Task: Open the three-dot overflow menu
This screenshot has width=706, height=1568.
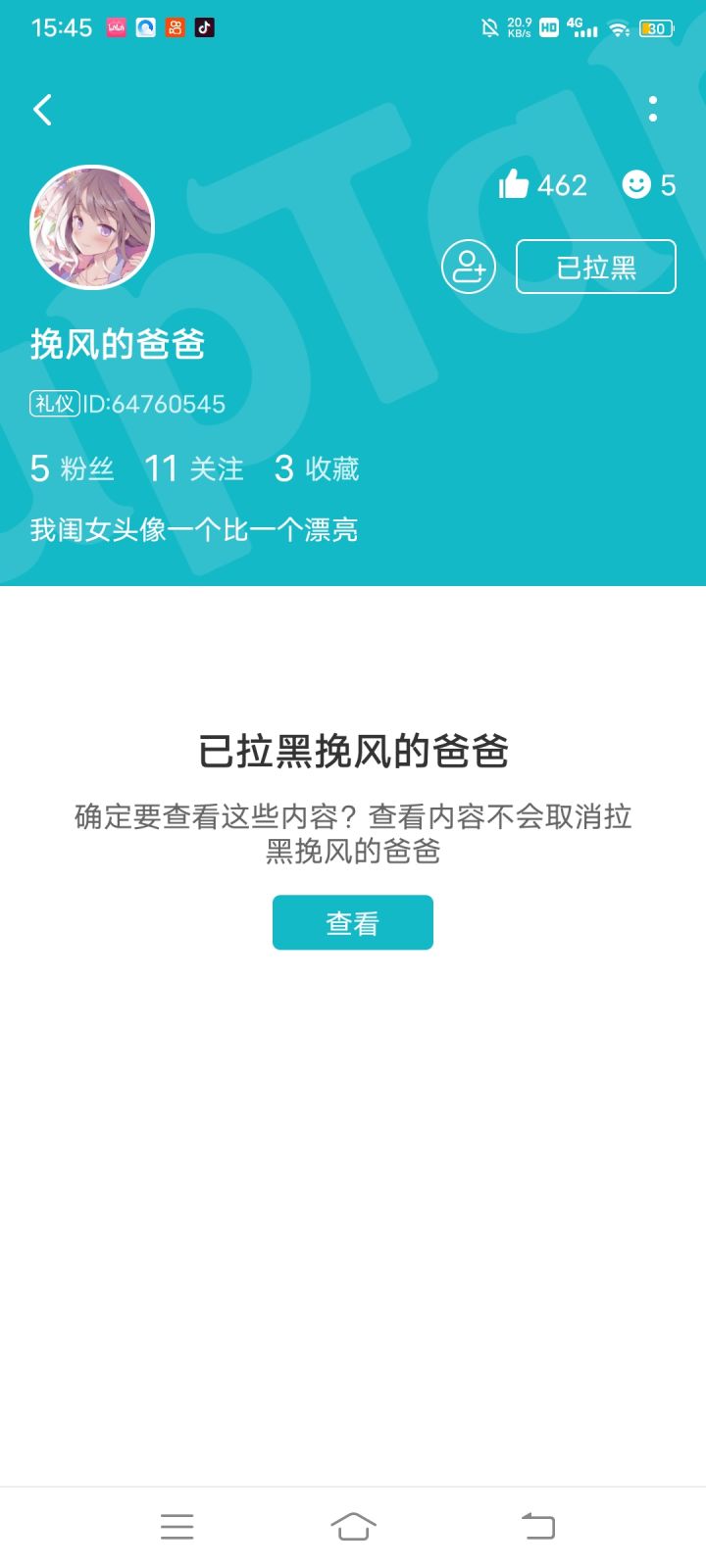Action: (x=654, y=110)
